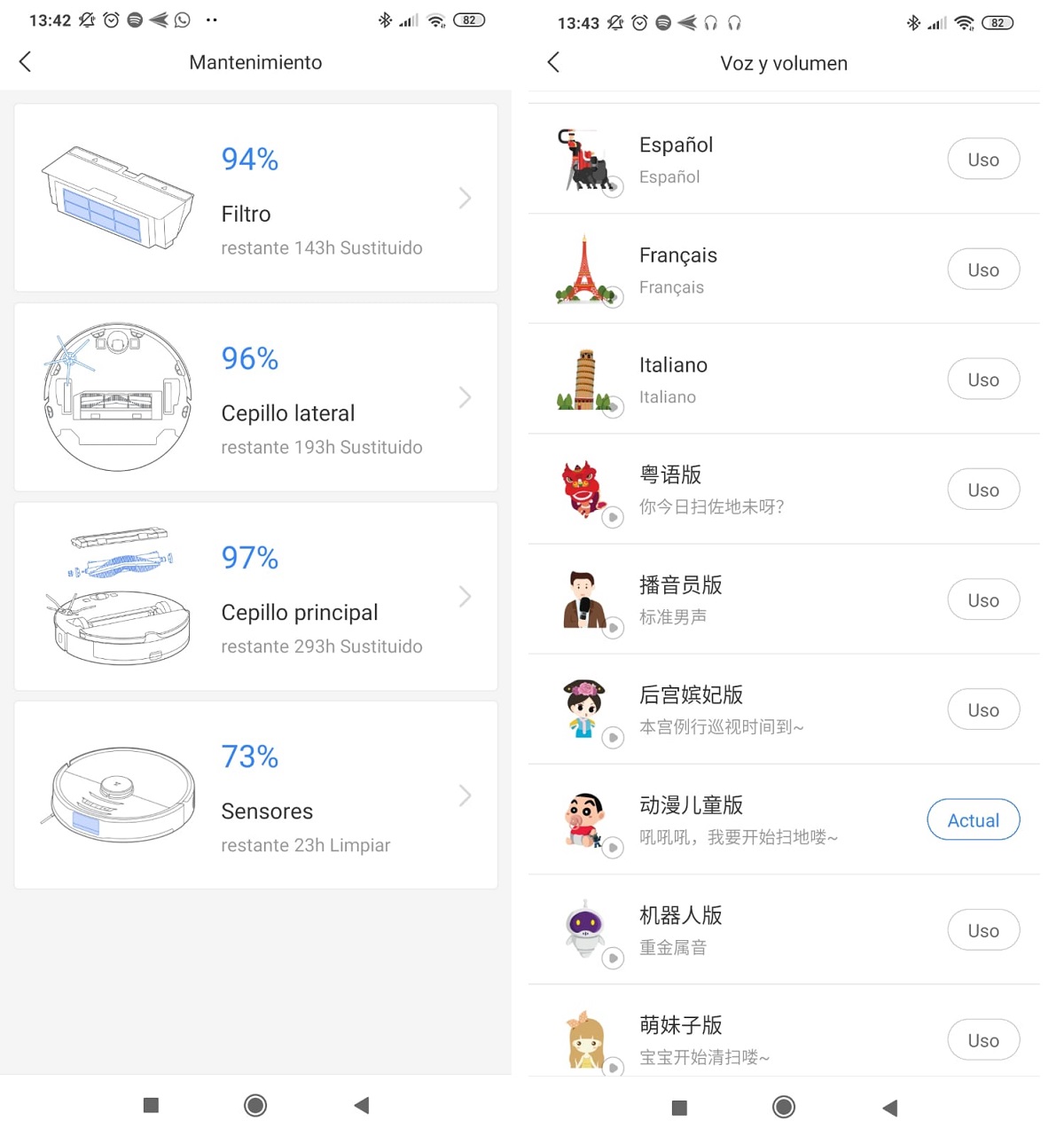Viewport: 1064px width, 1136px height.
Task: Use the Español voice pack
Action: [x=982, y=160]
